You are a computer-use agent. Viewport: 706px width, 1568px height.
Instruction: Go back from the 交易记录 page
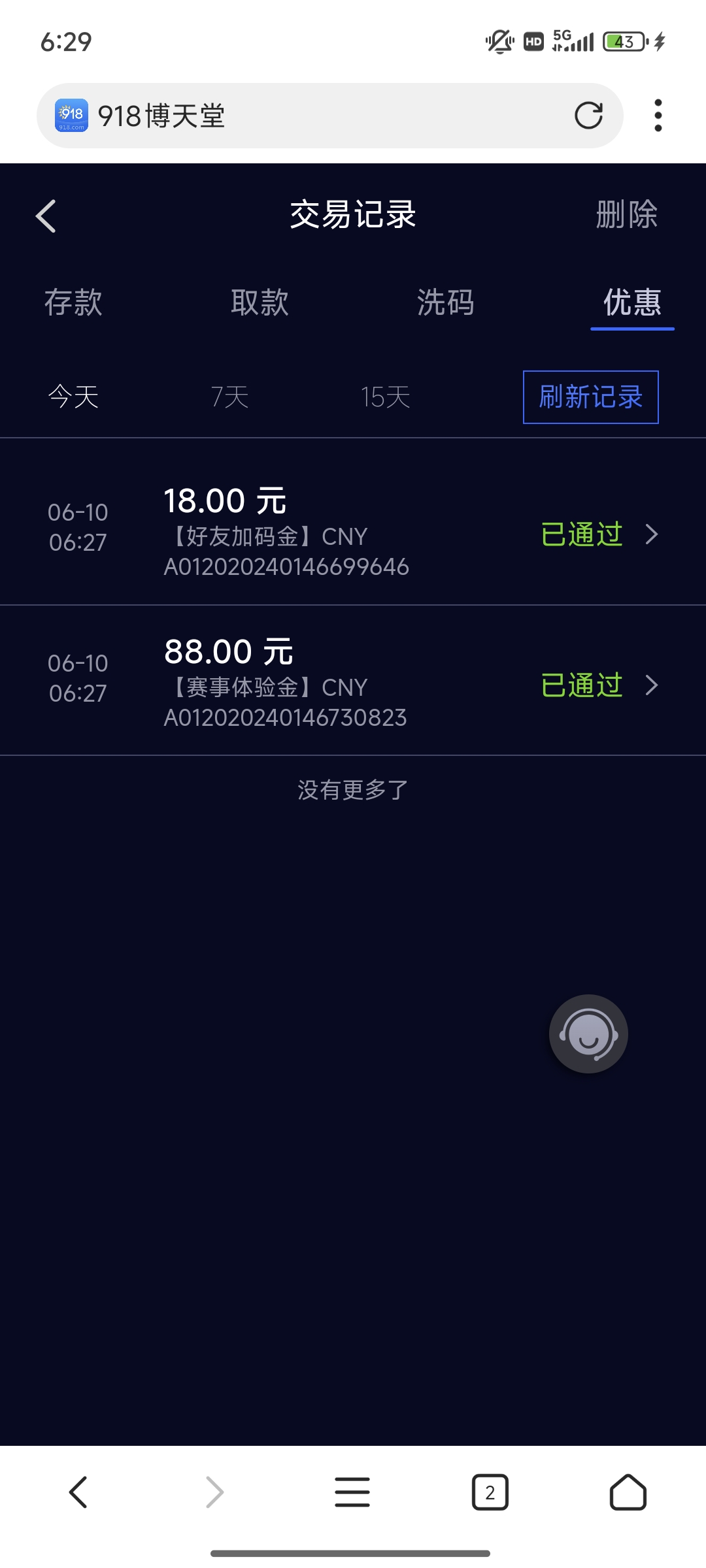point(46,216)
